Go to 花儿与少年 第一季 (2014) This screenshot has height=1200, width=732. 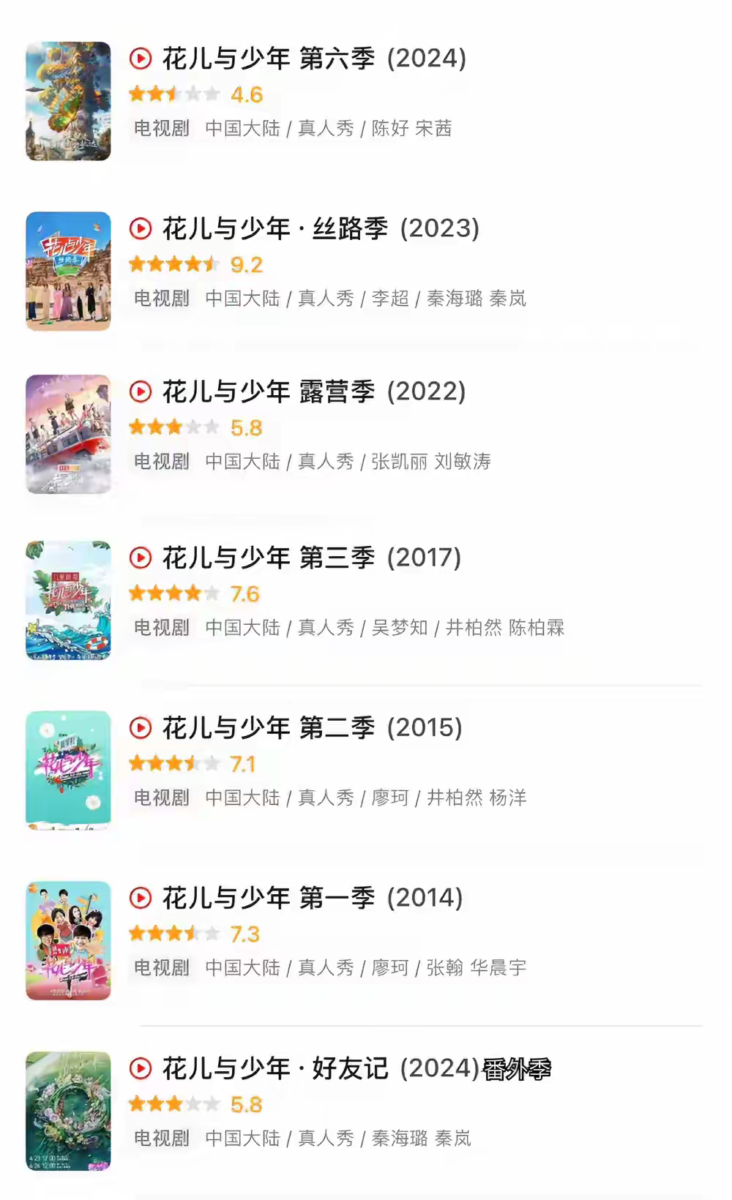[x=311, y=898]
